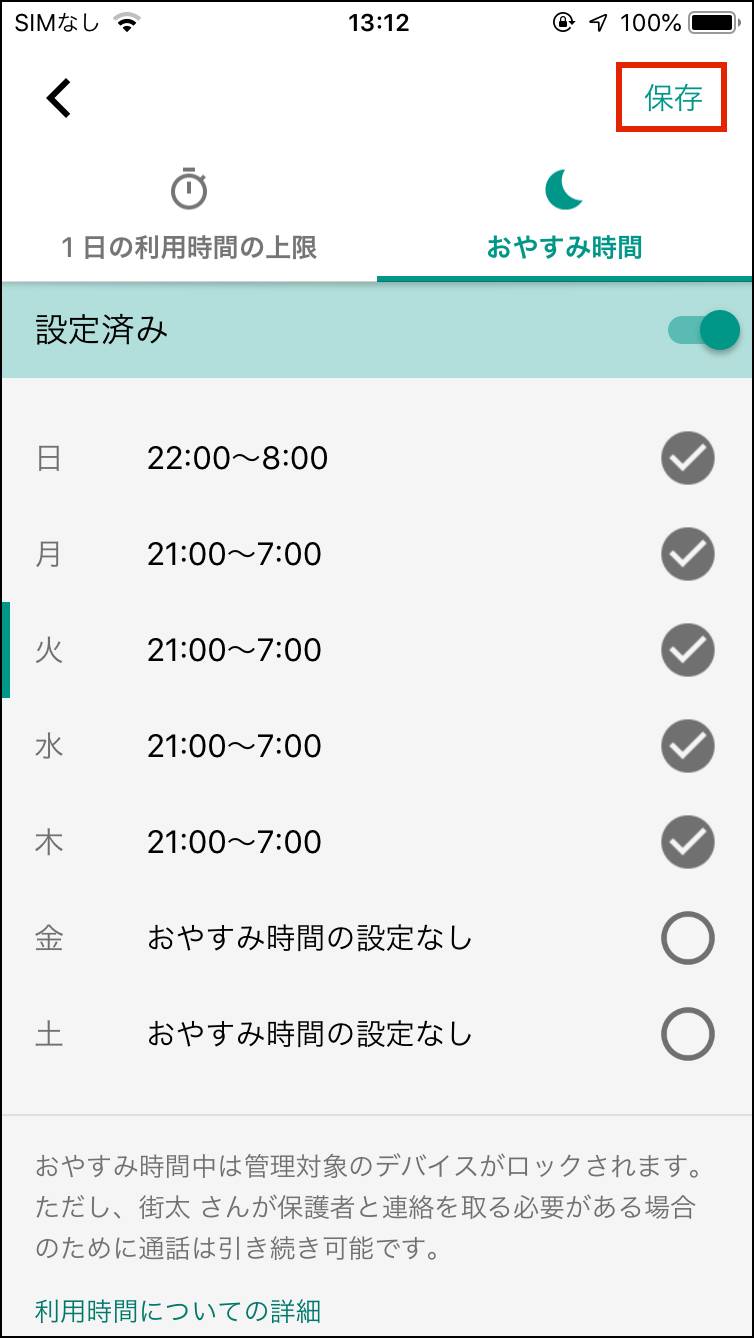The image size is (754, 1338).
Task: Select the おやすみ時間 tab
Action: 565,216
